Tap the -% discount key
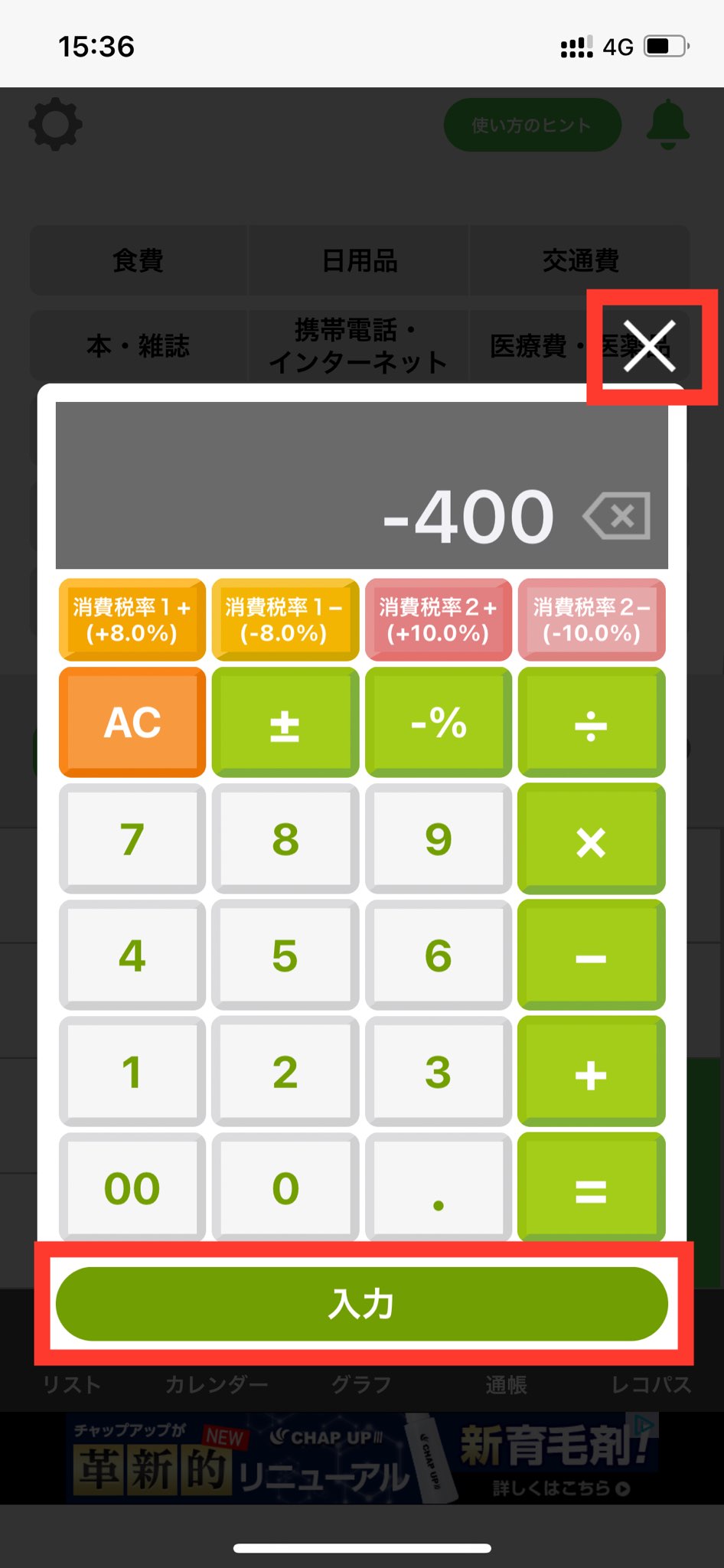The image size is (724, 1568). [438, 722]
